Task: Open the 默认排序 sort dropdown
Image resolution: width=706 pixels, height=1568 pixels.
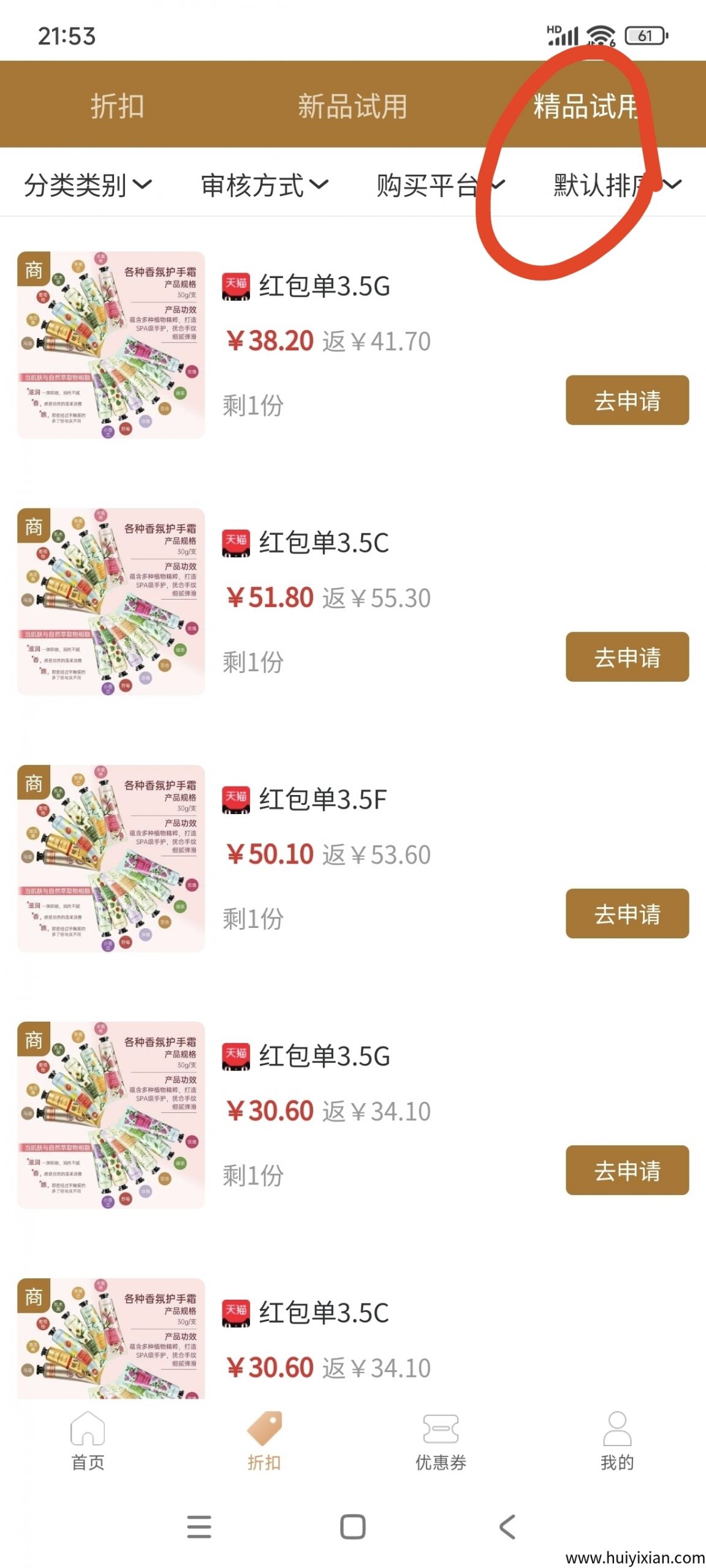Action: coord(617,184)
